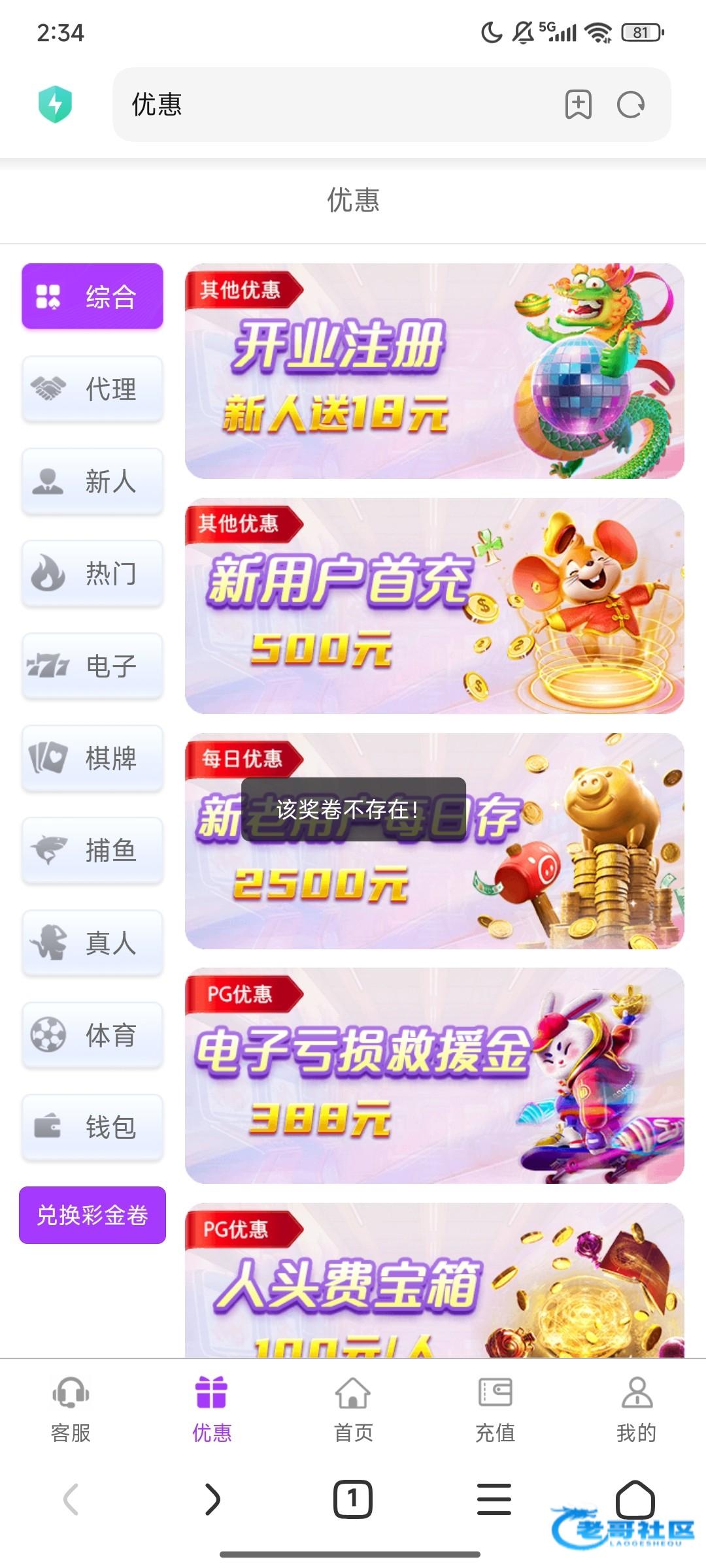This screenshot has width=706, height=1568.
Task: Open the 新用户首充 500元 promo banner
Action: point(434,606)
